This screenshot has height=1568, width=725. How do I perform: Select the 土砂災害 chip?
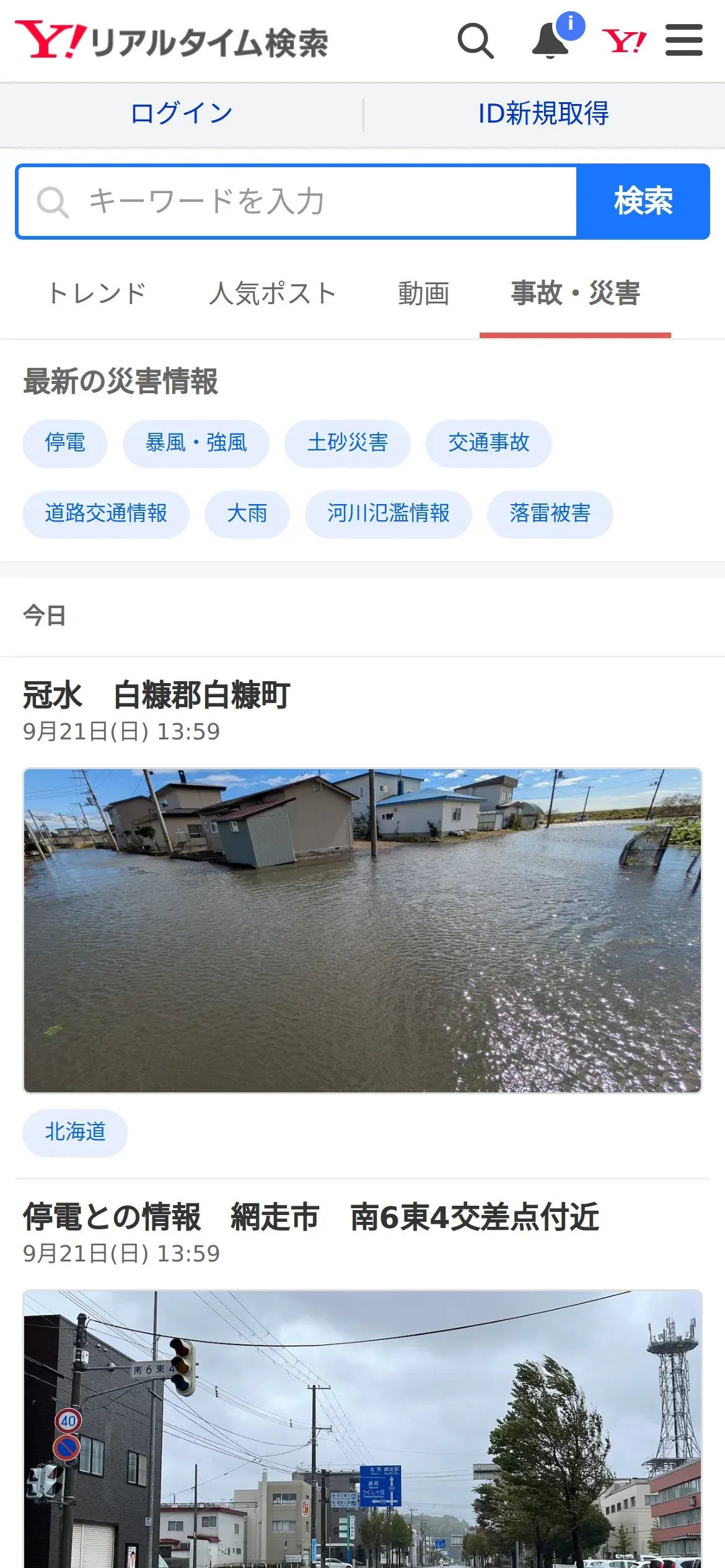click(348, 443)
